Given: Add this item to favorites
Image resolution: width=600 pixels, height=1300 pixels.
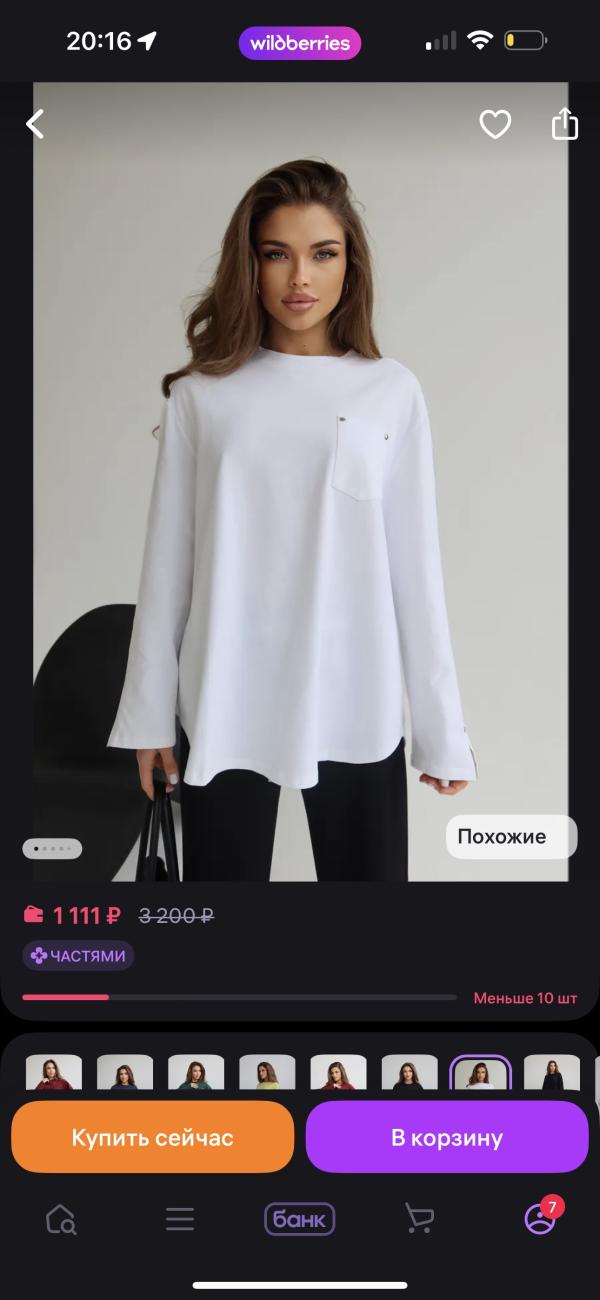Looking at the screenshot, I should [x=495, y=124].
